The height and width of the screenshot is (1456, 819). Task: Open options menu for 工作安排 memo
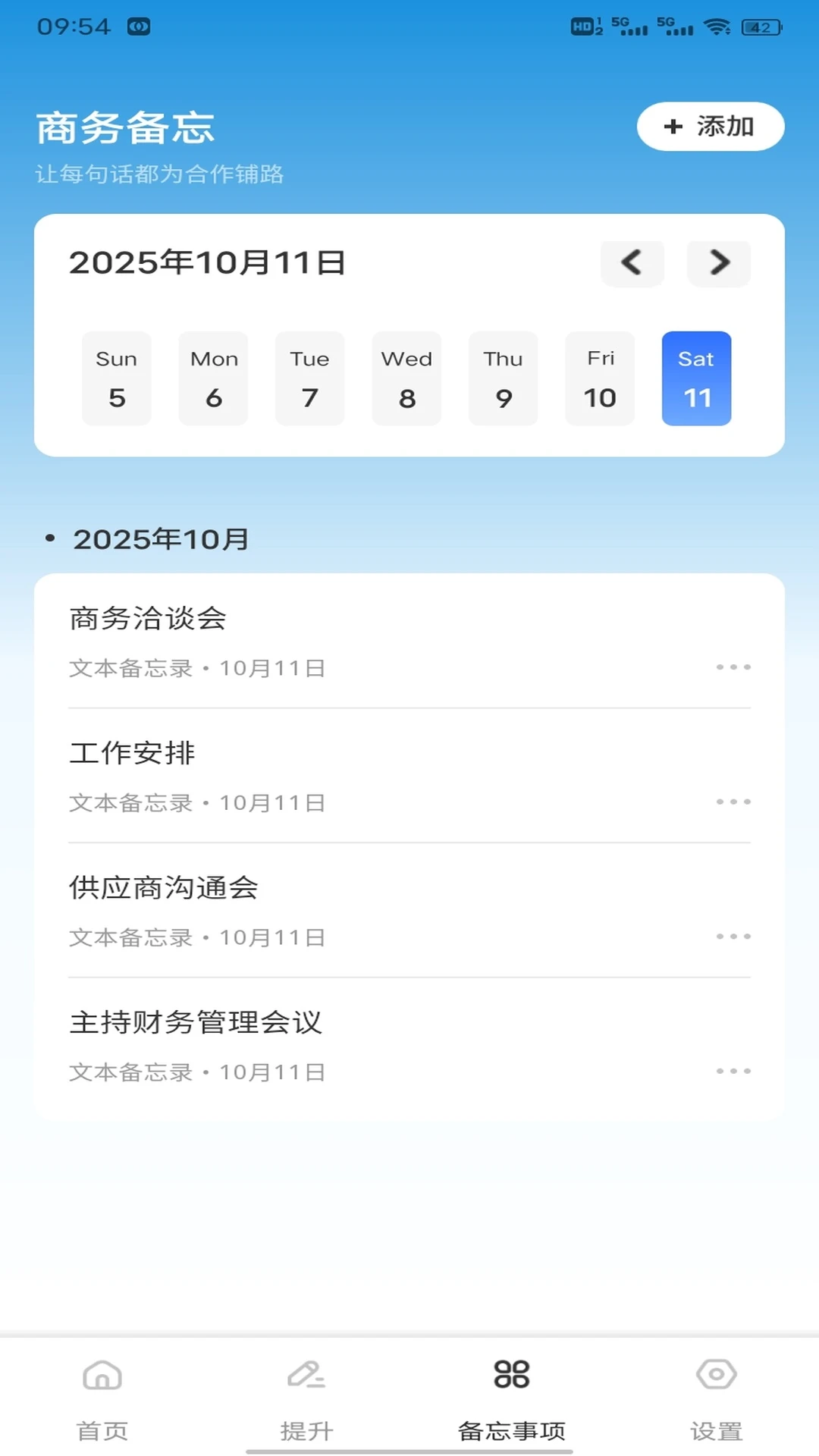tap(732, 802)
